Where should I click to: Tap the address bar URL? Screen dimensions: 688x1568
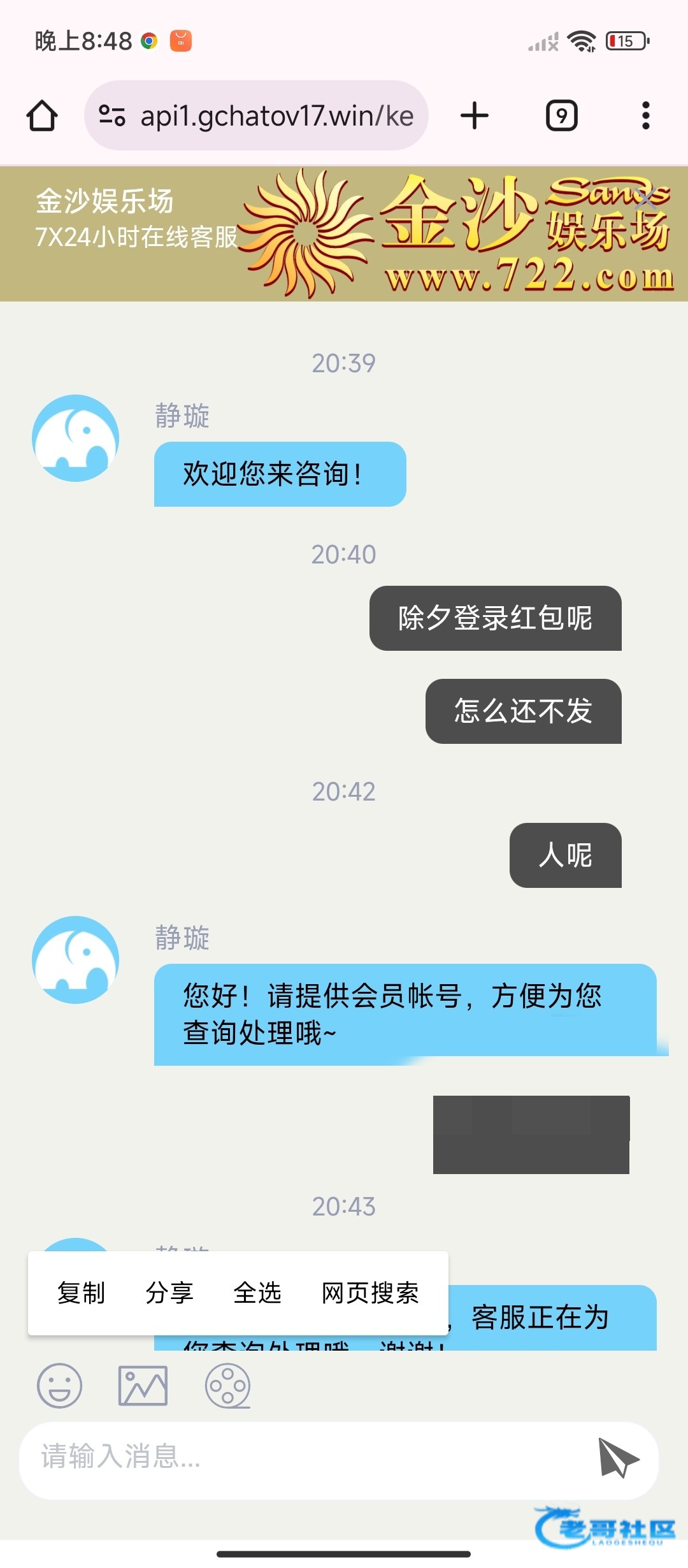(276, 116)
